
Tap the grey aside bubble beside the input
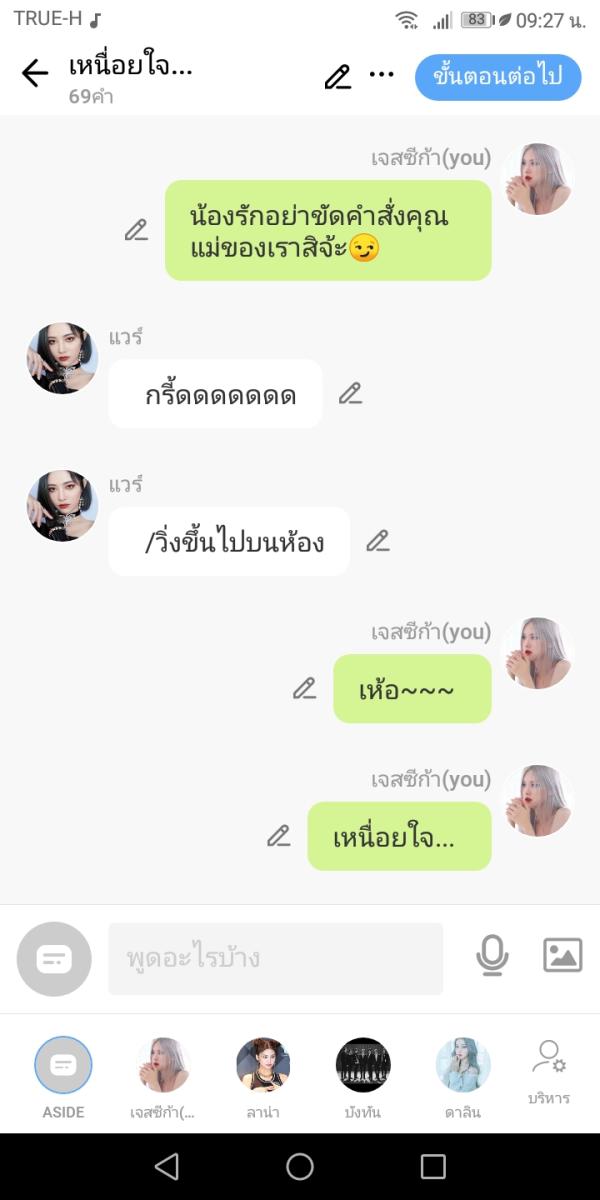(54, 959)
